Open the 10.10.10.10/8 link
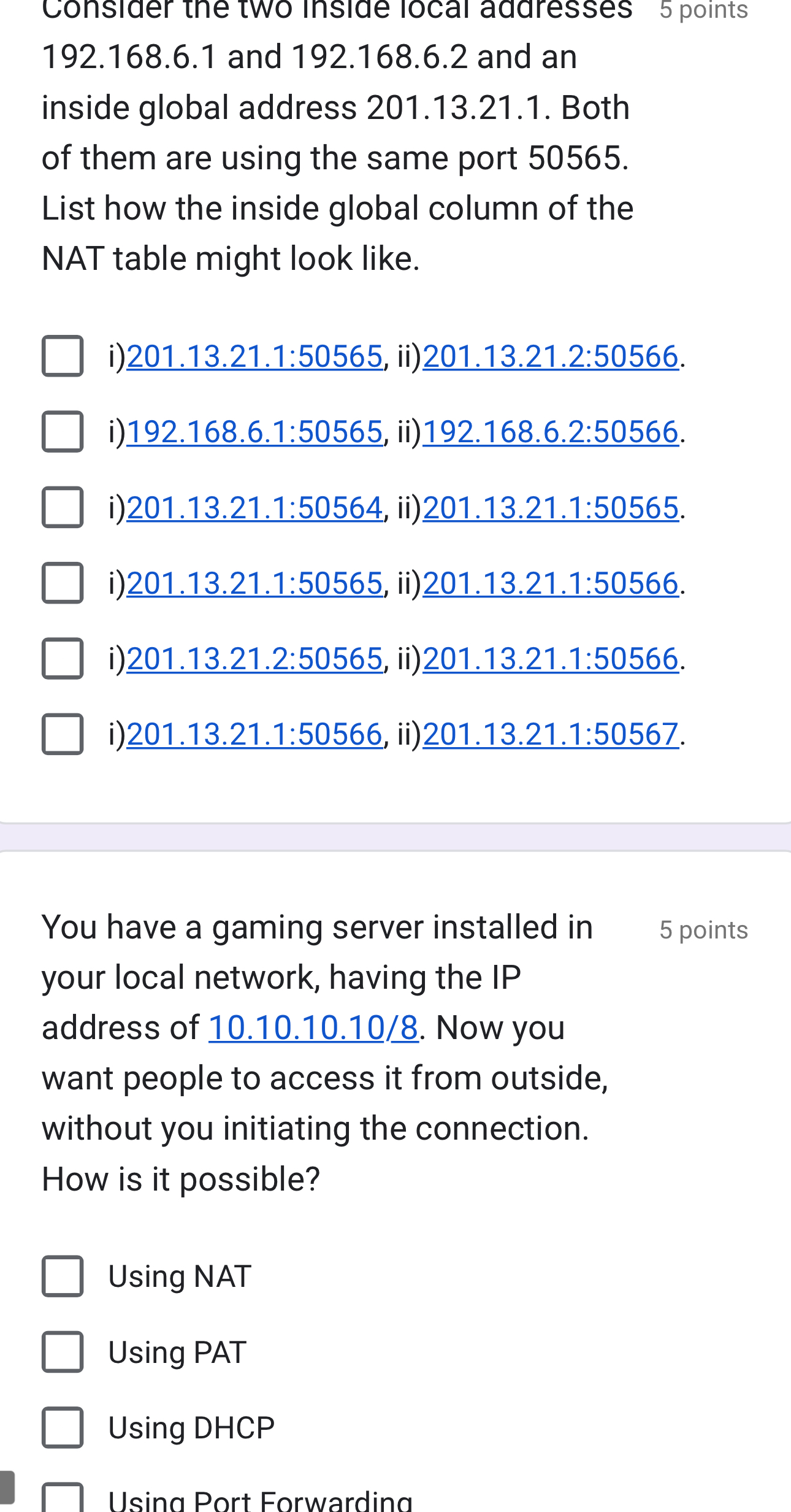 pos(313,1027)
